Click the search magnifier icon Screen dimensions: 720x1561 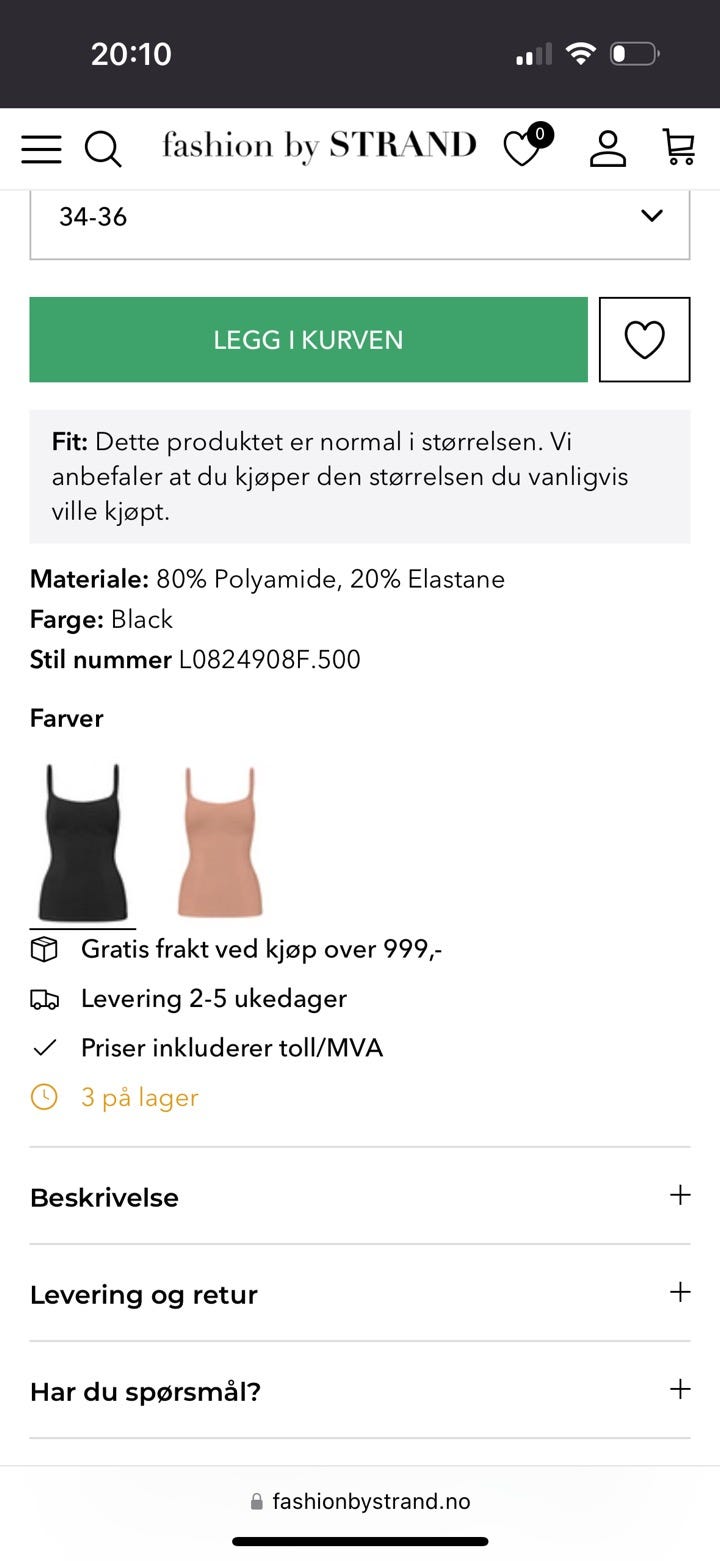pos(103,148)
